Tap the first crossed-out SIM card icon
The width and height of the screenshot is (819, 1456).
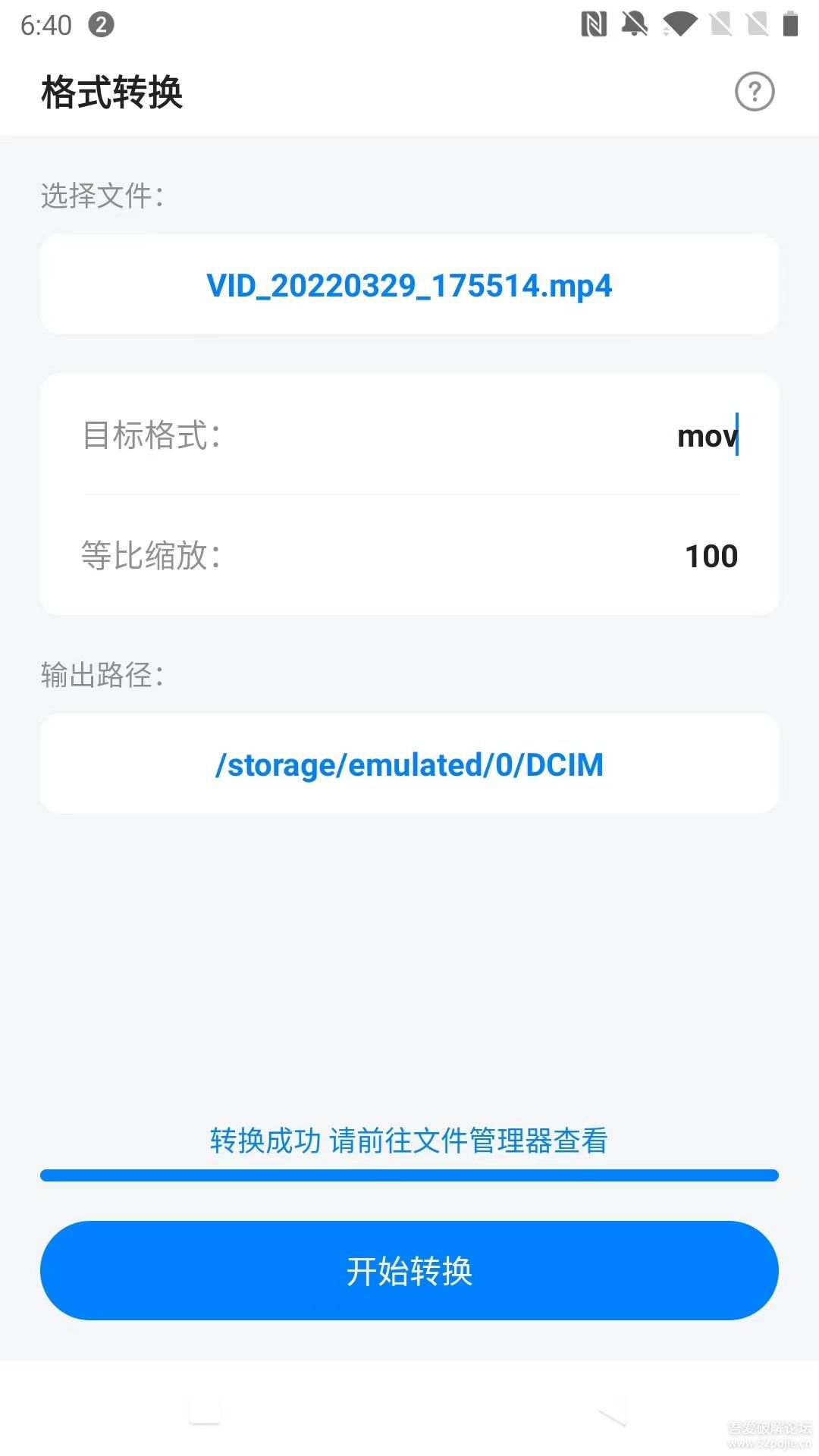[x=720, y=24]
